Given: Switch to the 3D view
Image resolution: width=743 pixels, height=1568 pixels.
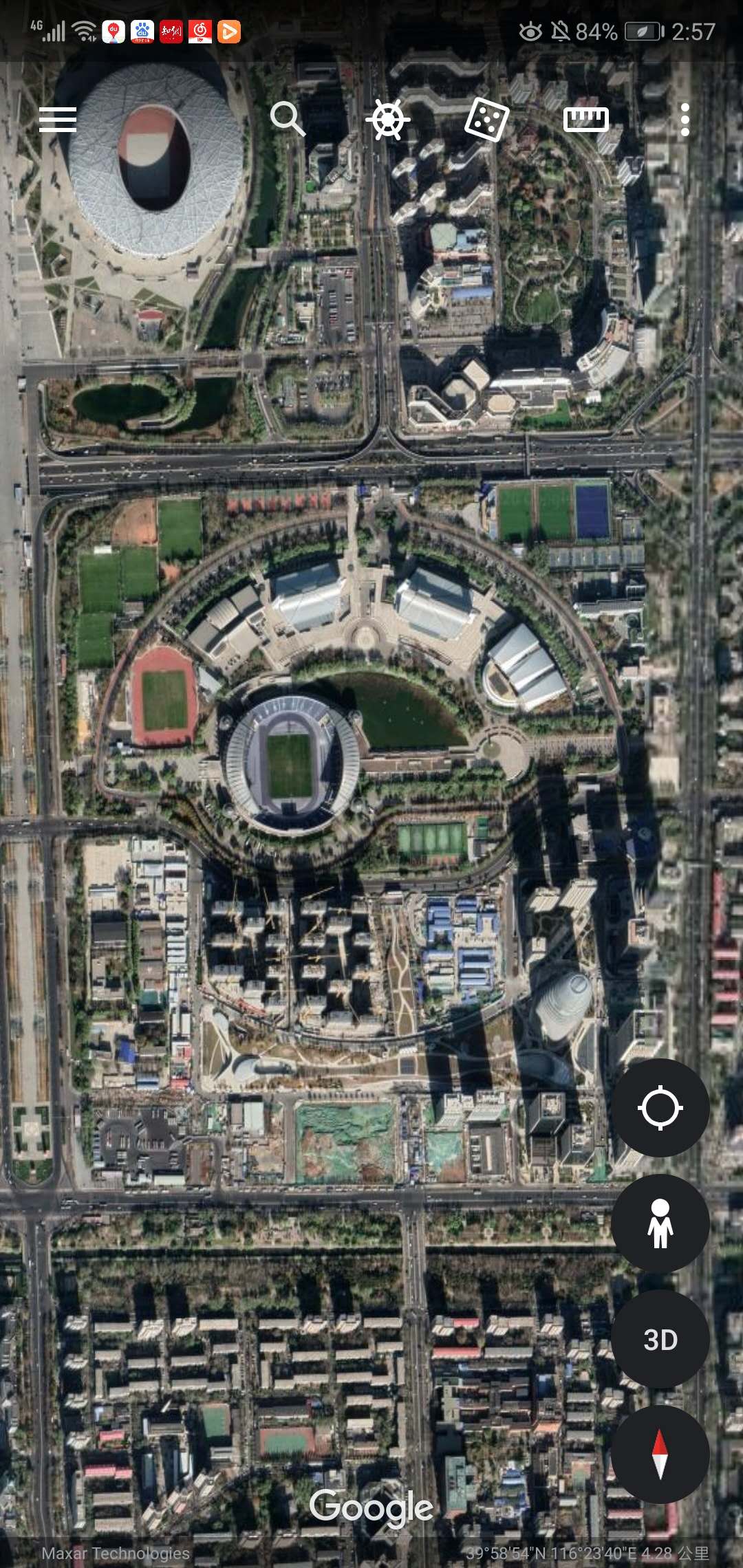Looking at the screenshot, I should point(660,1339).
